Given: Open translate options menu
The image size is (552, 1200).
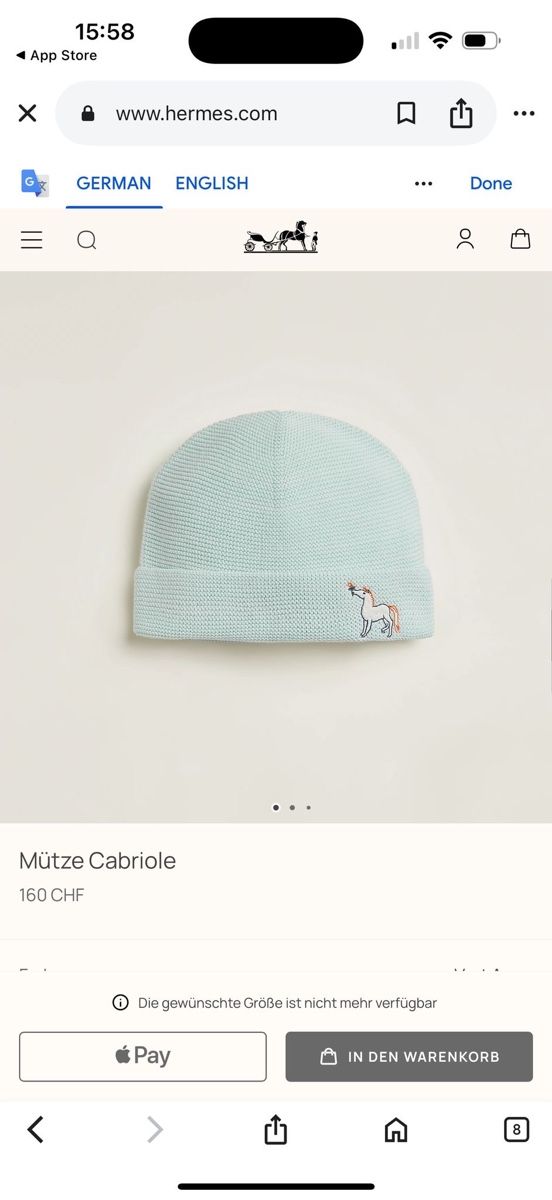Looking at the screenshot, I should 423,183.
